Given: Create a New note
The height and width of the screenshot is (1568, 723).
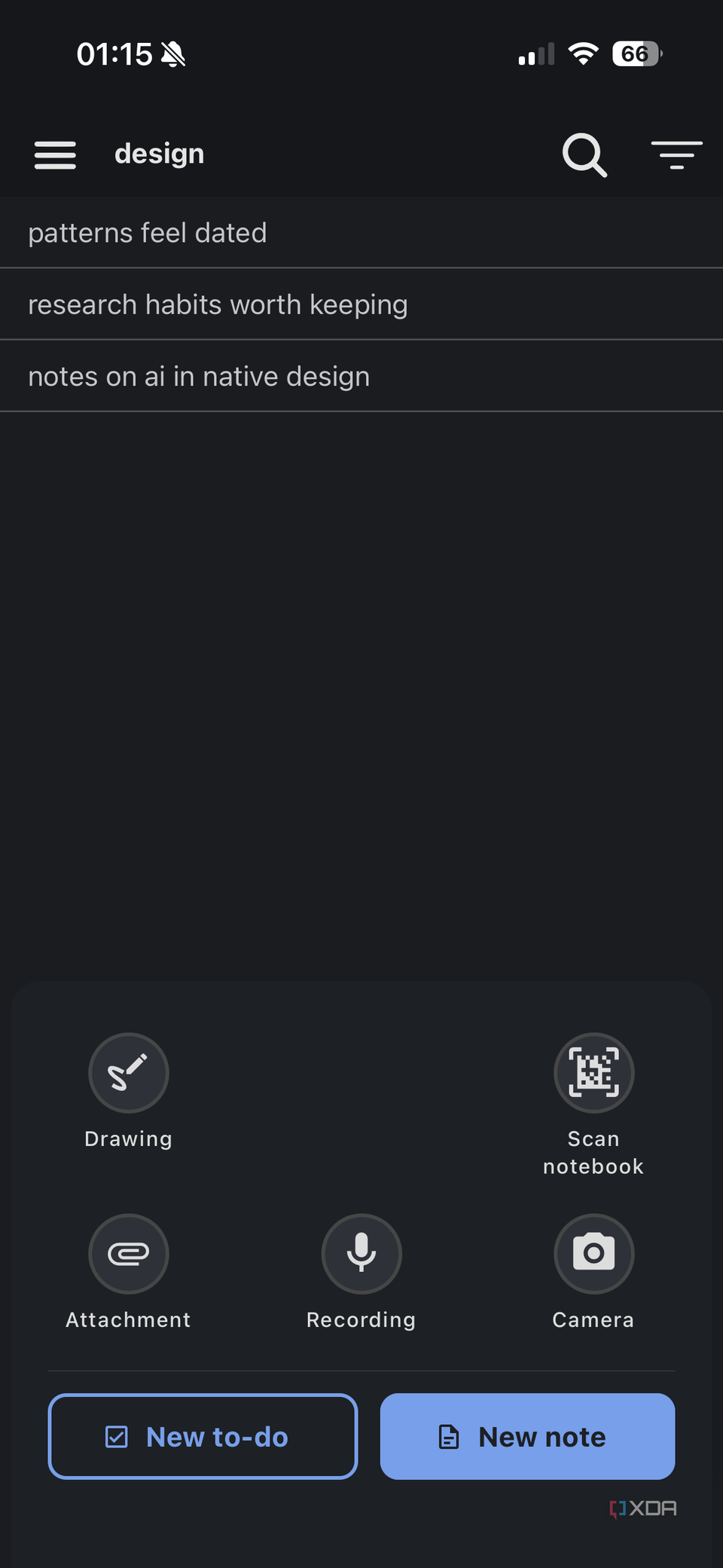Looking at the screenshot, I should tap(527, 1436).
